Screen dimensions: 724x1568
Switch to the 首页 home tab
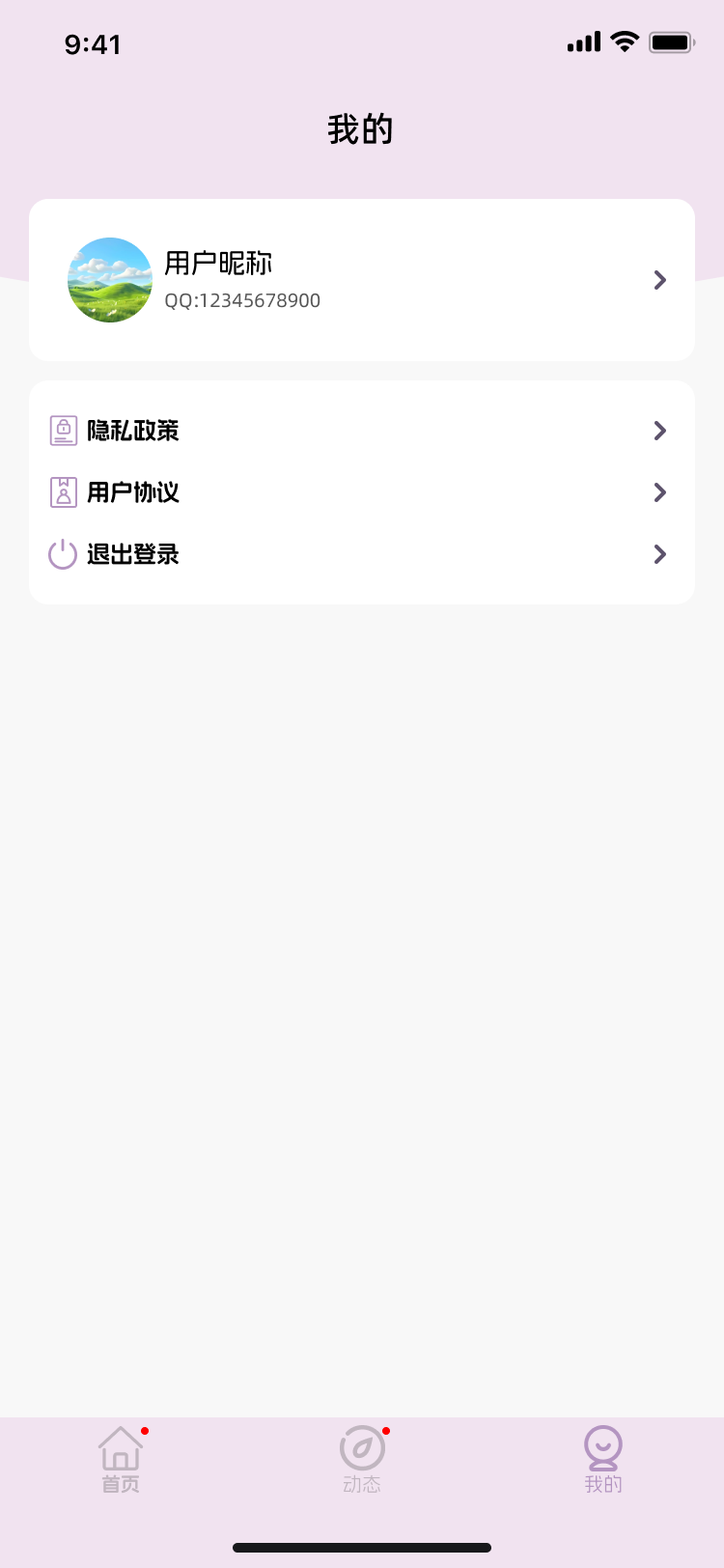point(121,1459)
